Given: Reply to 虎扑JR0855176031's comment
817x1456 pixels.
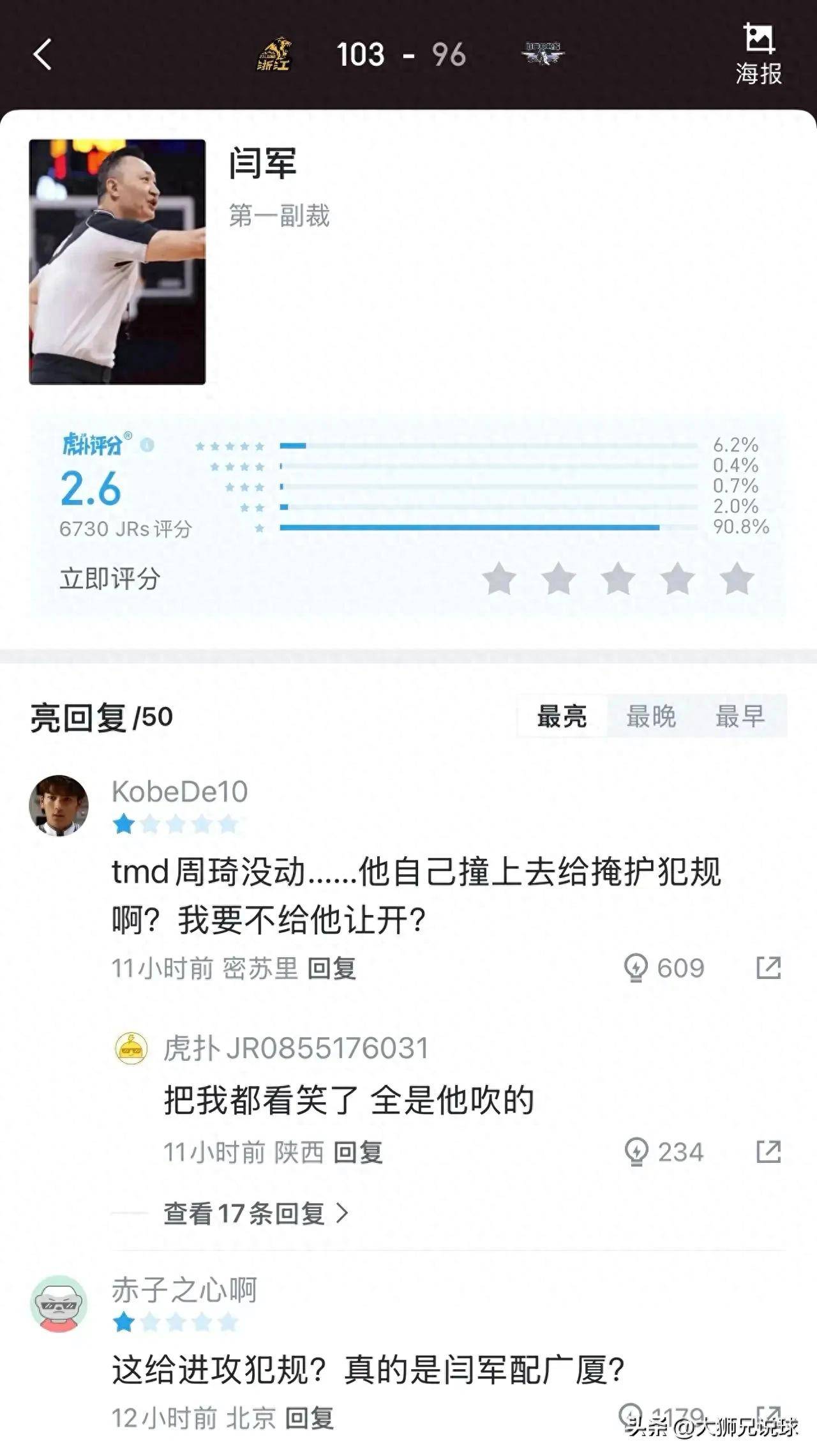Looking at the screenshot, I should click(x=358, y=1153).
